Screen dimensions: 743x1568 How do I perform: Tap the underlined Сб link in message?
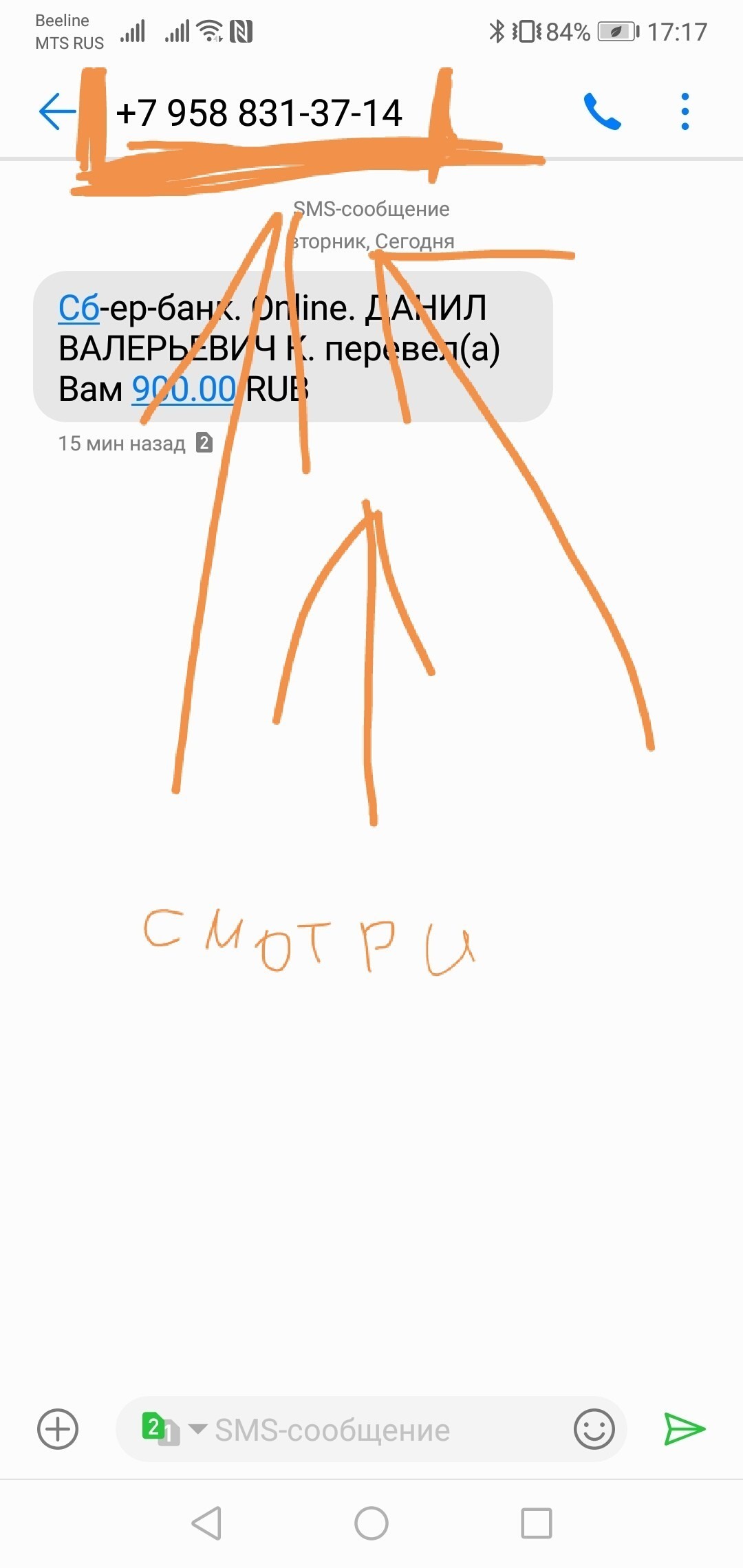(x=78, y=308)
